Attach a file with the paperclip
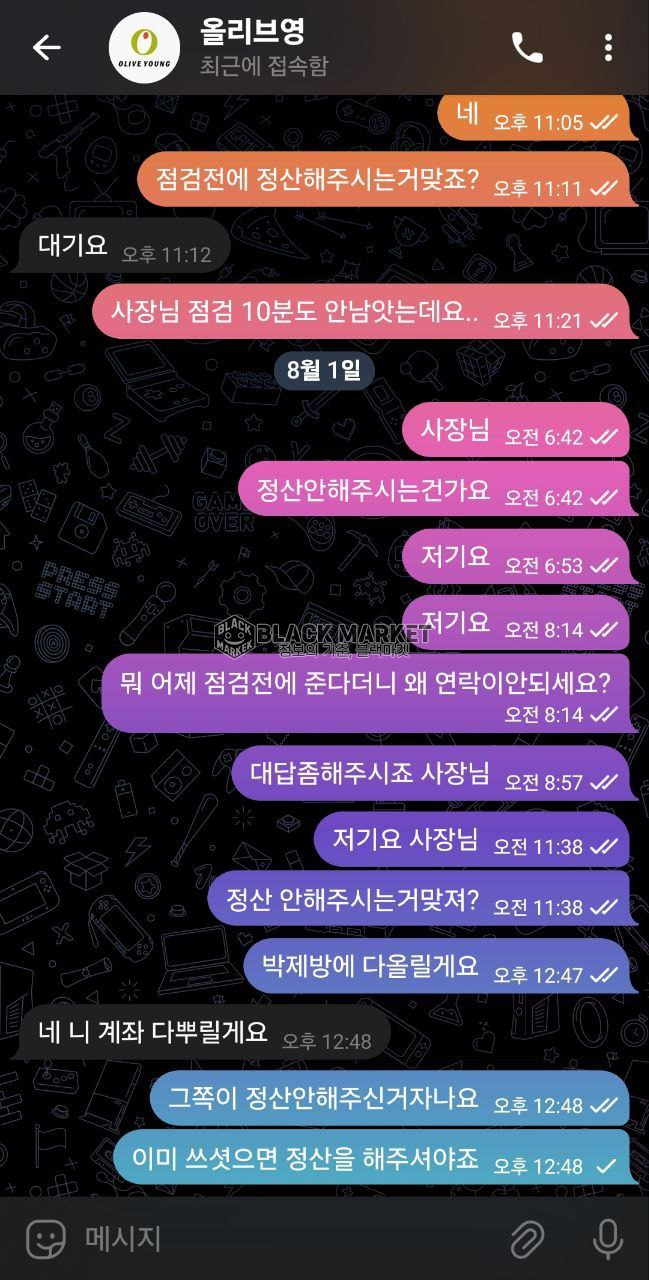Image resolution: width=649 pixels, height=1280 pixels. [x=527, y=1239]
